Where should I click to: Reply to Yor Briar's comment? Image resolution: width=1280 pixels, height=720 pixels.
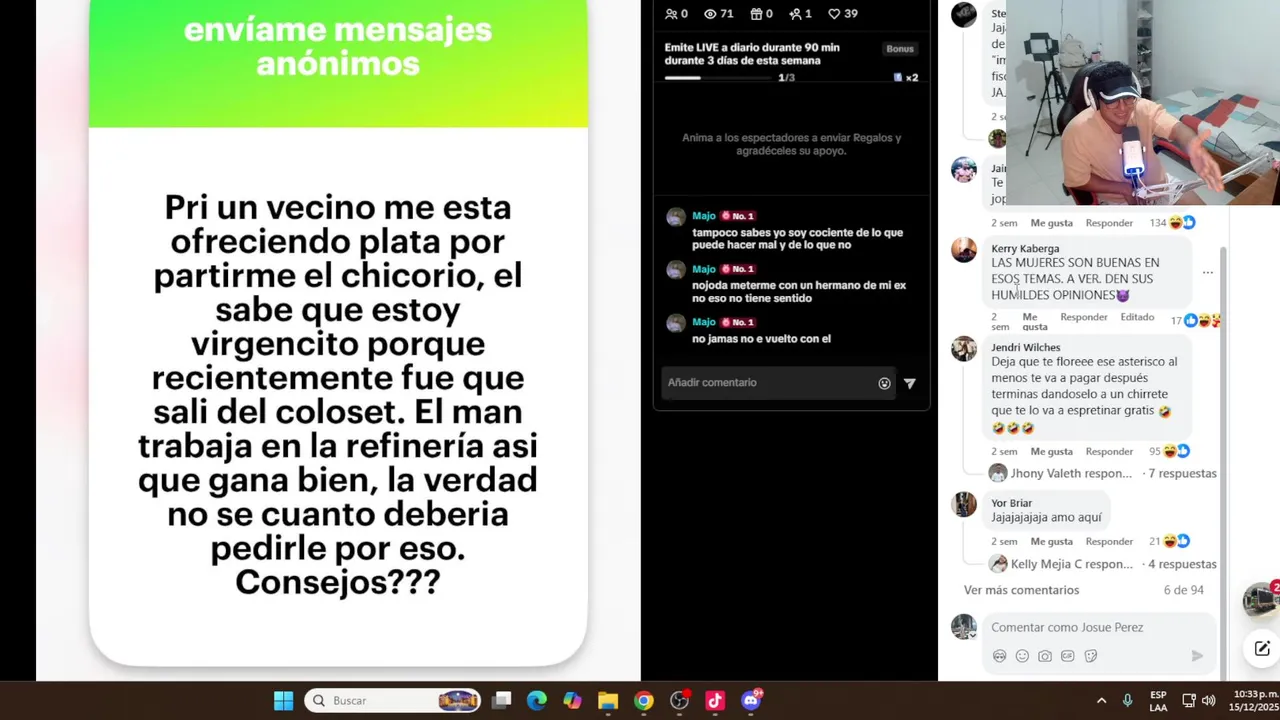point(1109,542)
